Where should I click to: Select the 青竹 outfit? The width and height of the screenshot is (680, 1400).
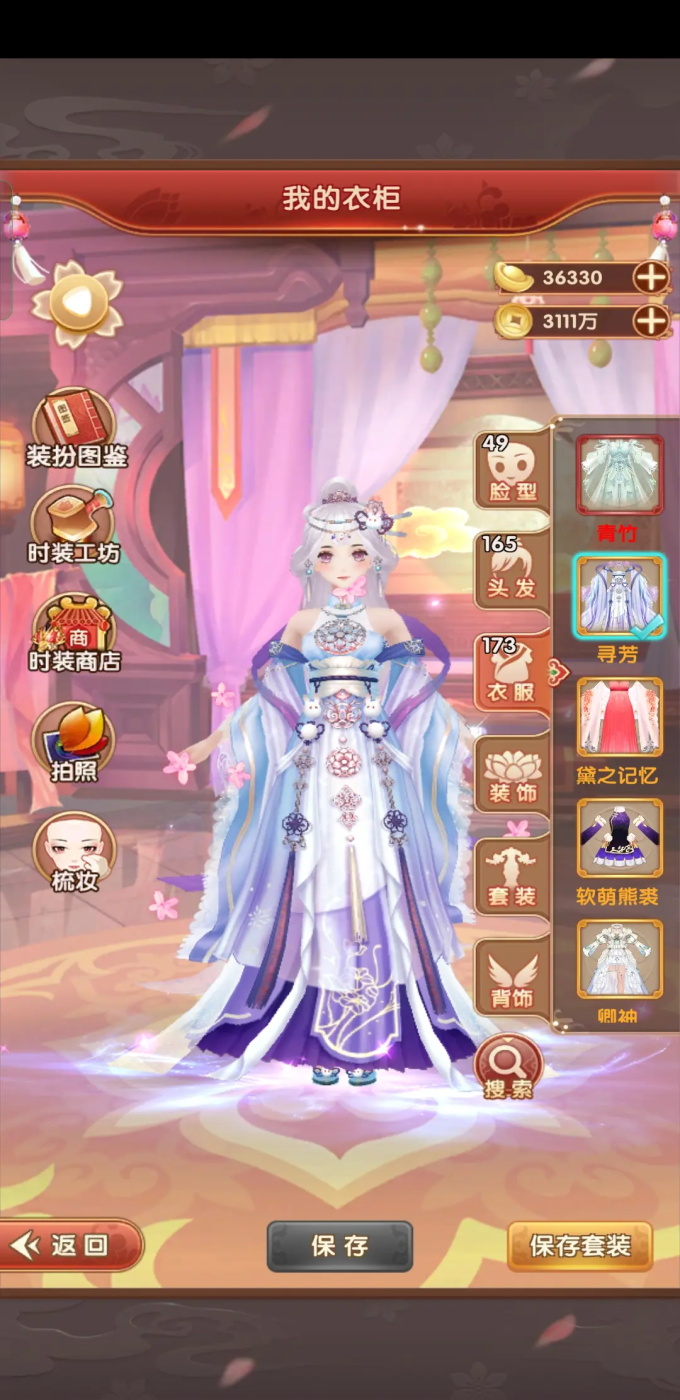click(x=619, y=476)
